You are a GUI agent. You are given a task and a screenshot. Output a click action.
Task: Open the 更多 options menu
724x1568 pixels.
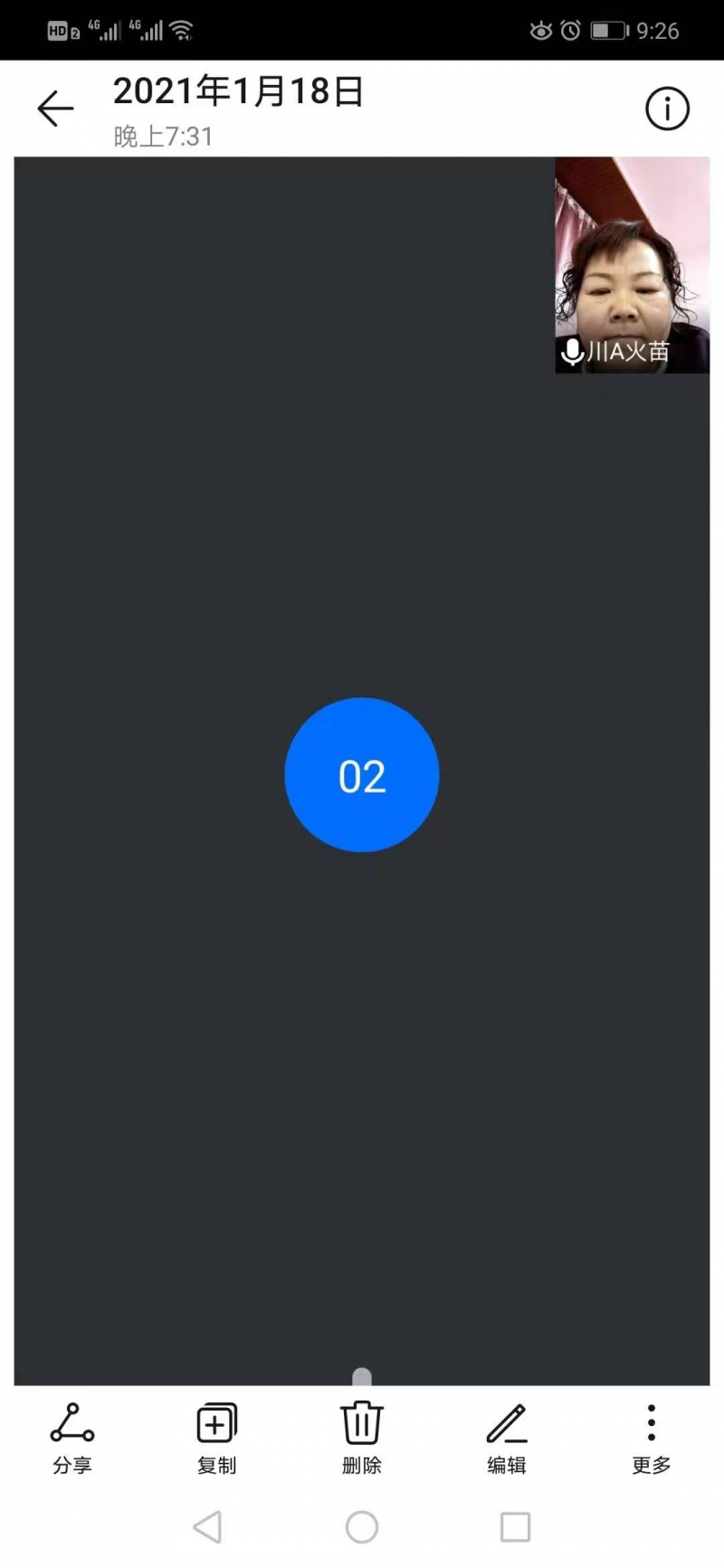(651, 1437)
